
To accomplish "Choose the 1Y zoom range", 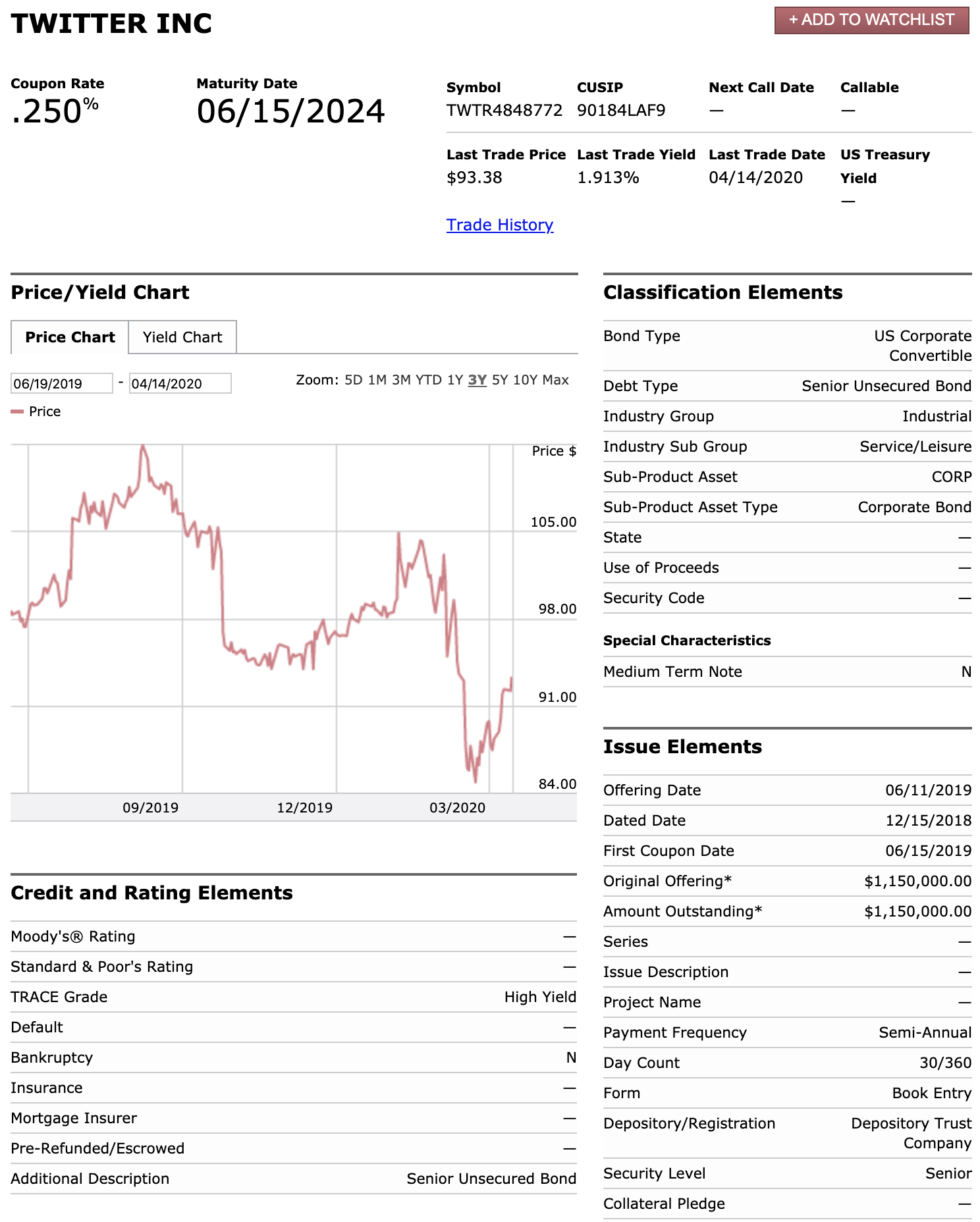I will 454,380.
